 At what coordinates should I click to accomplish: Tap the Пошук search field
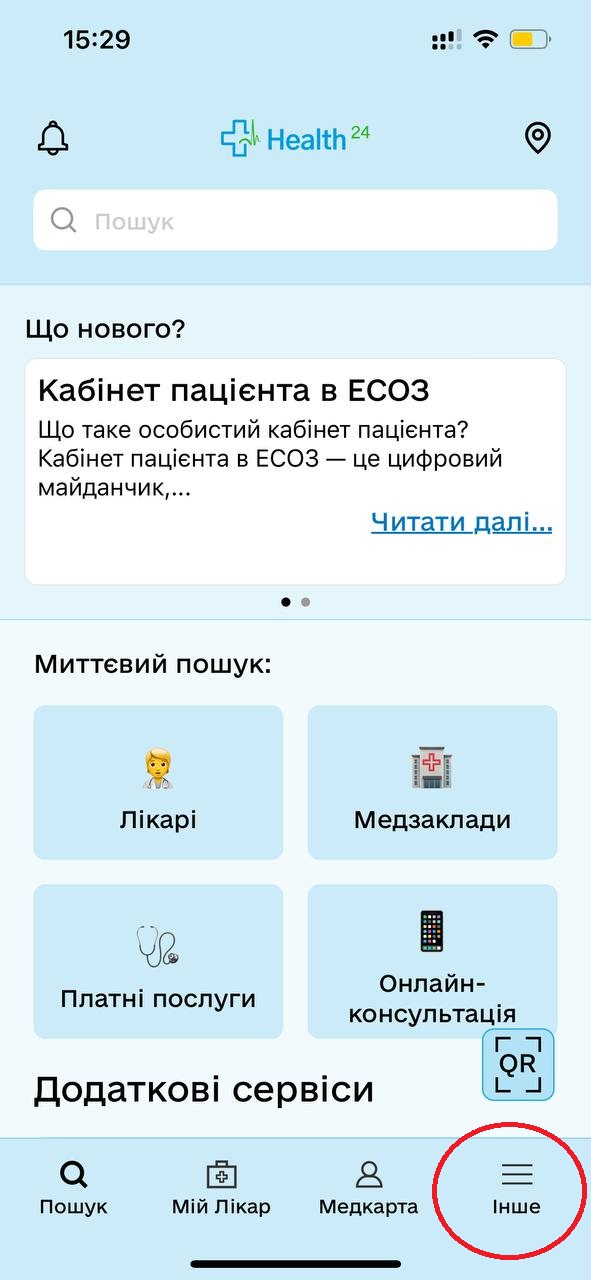295,220
